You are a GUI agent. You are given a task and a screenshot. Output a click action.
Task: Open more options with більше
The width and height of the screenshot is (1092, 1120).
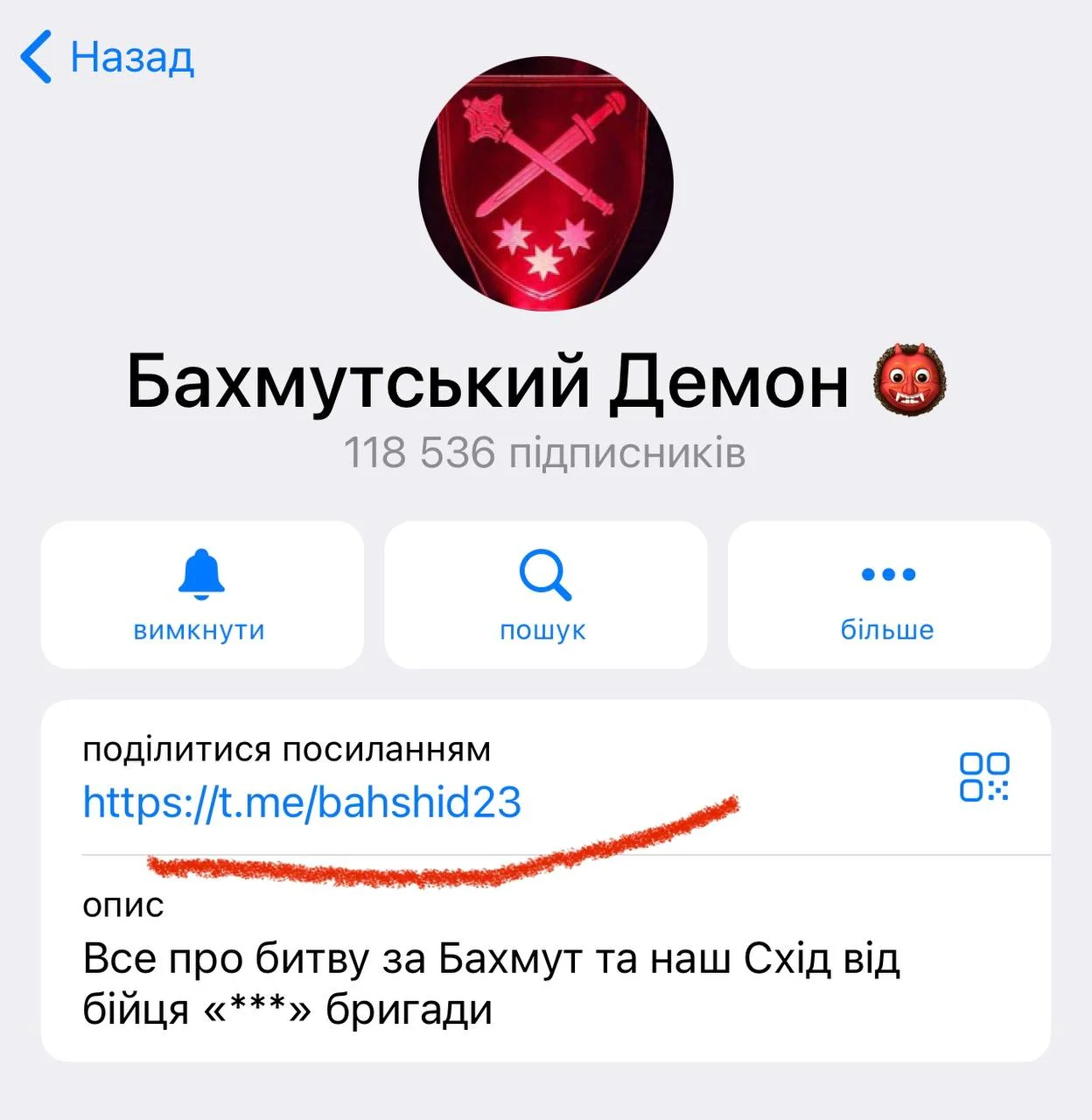point(888,595)
